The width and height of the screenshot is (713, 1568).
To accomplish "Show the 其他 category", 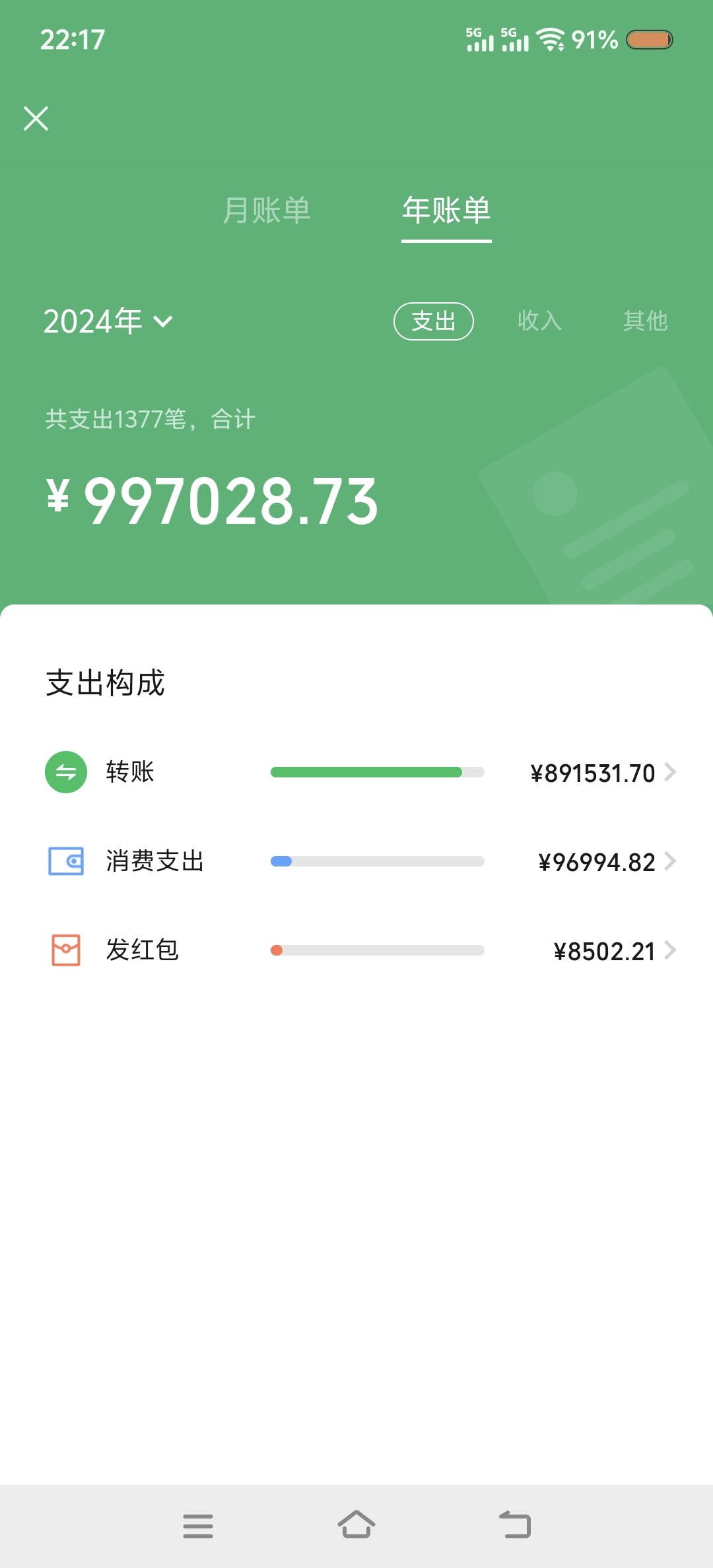I will 645,321.
